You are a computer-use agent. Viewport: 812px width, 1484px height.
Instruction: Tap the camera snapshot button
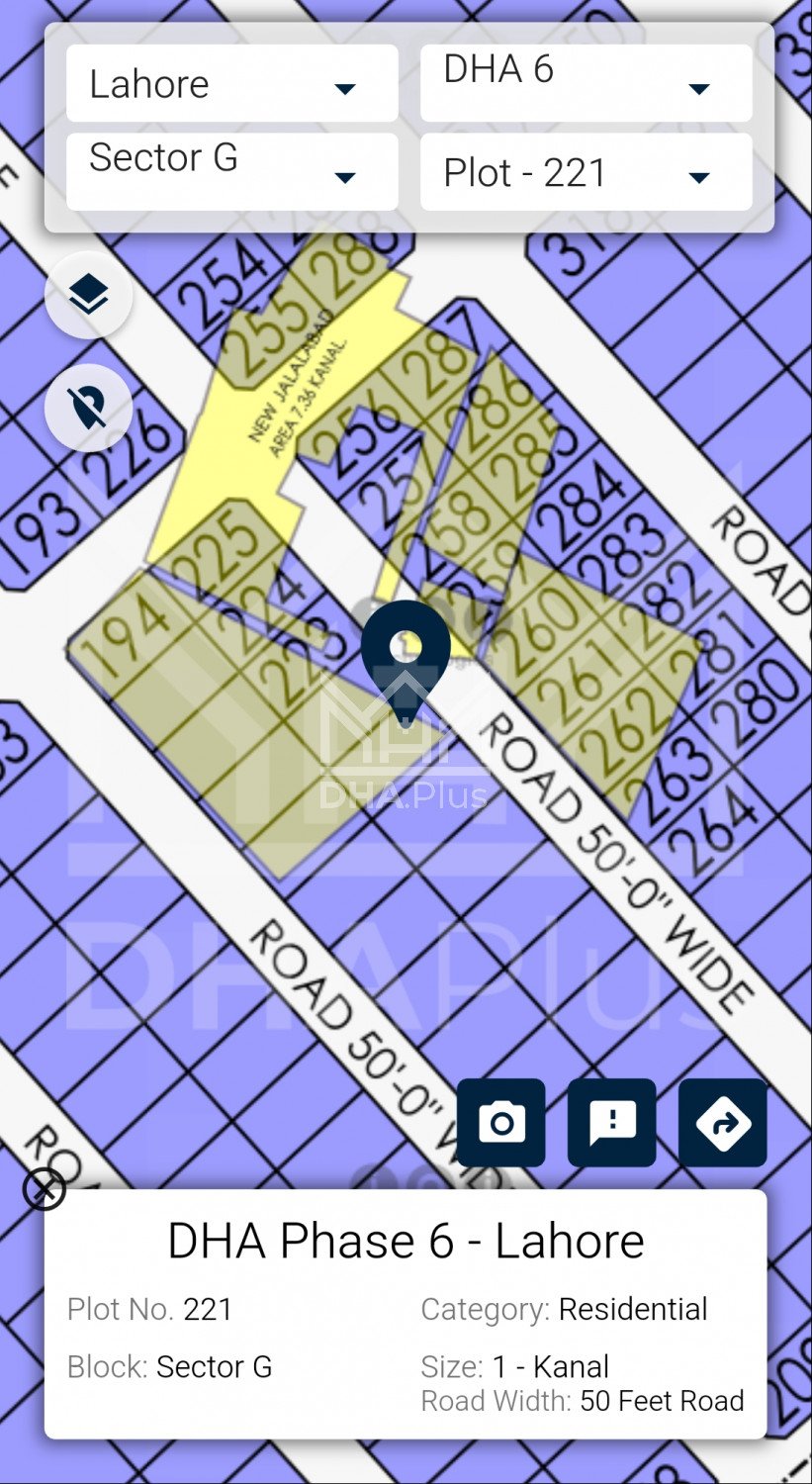point(501,1123)
